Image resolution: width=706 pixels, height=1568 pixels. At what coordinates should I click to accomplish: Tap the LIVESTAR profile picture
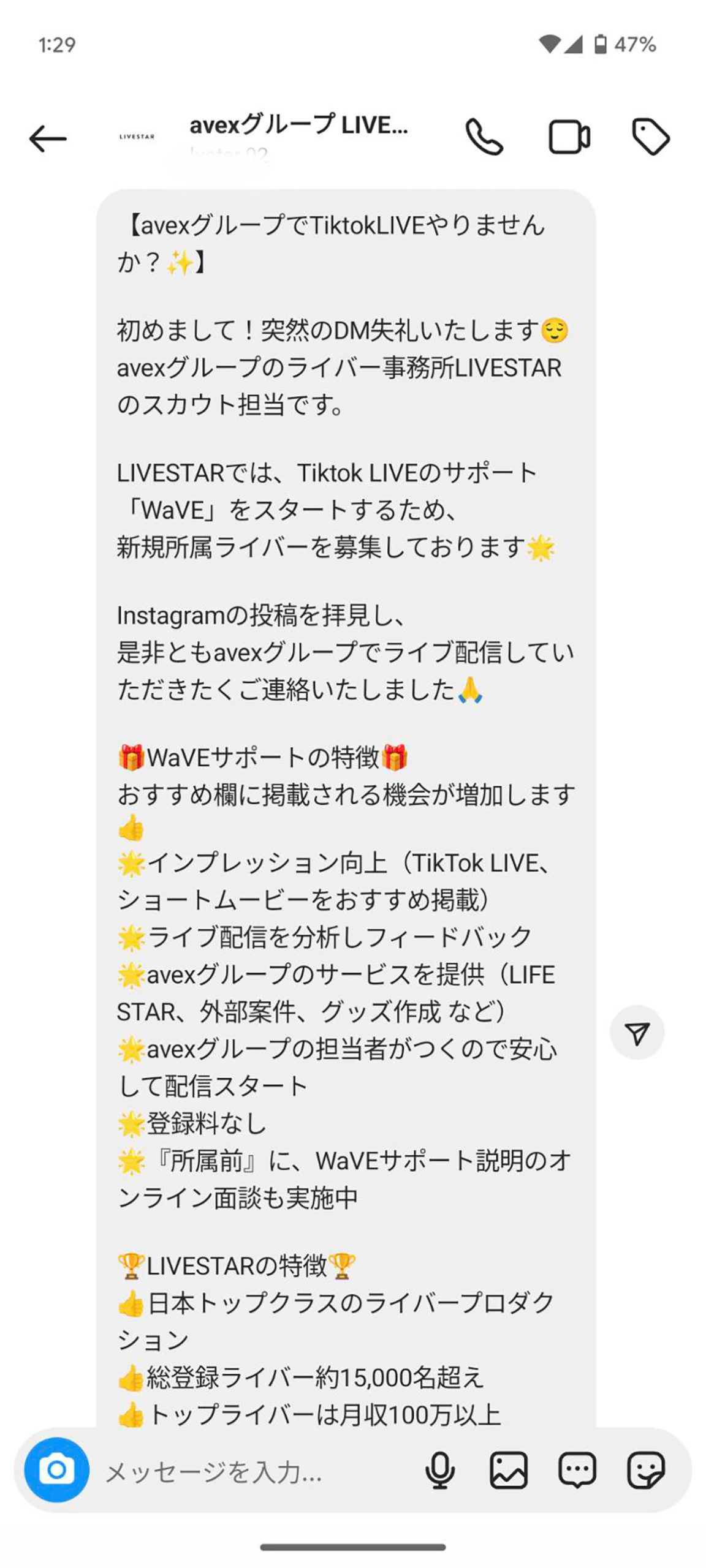pos(137,137)
